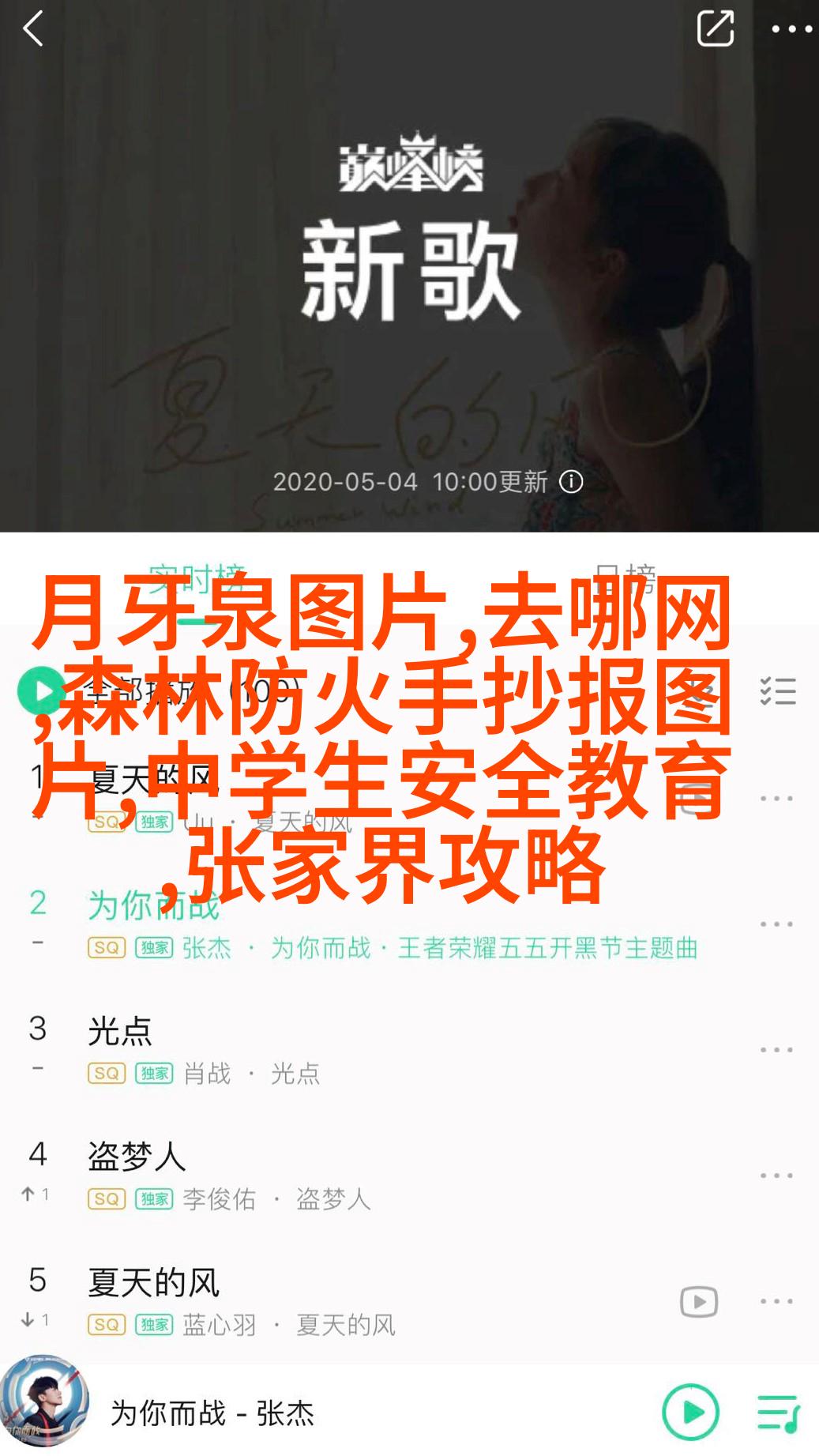Resume playback in the mini player

point(691,1412)
